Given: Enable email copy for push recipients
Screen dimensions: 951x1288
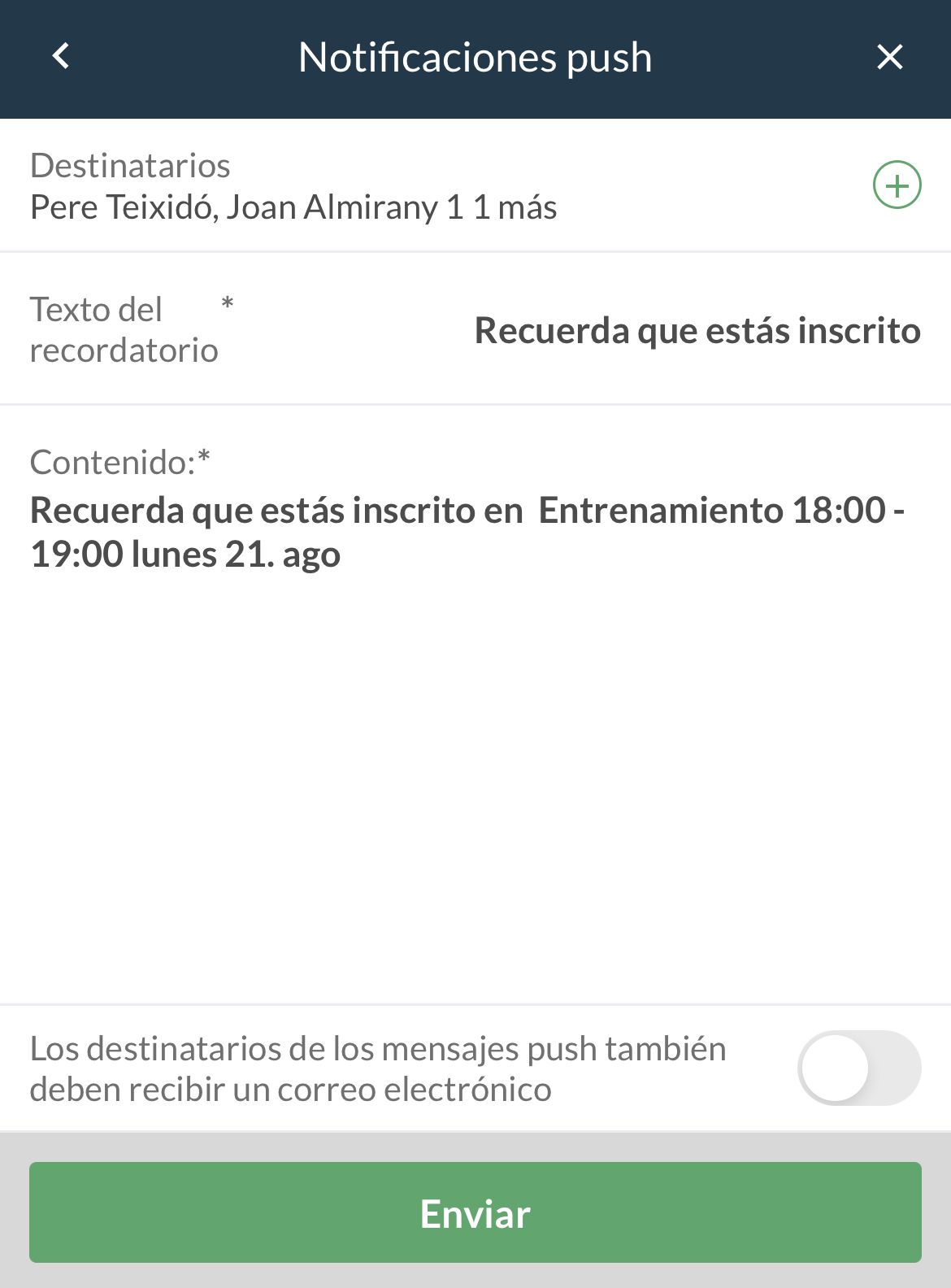Looking at the screenshot, I should tap(859, 1068).
